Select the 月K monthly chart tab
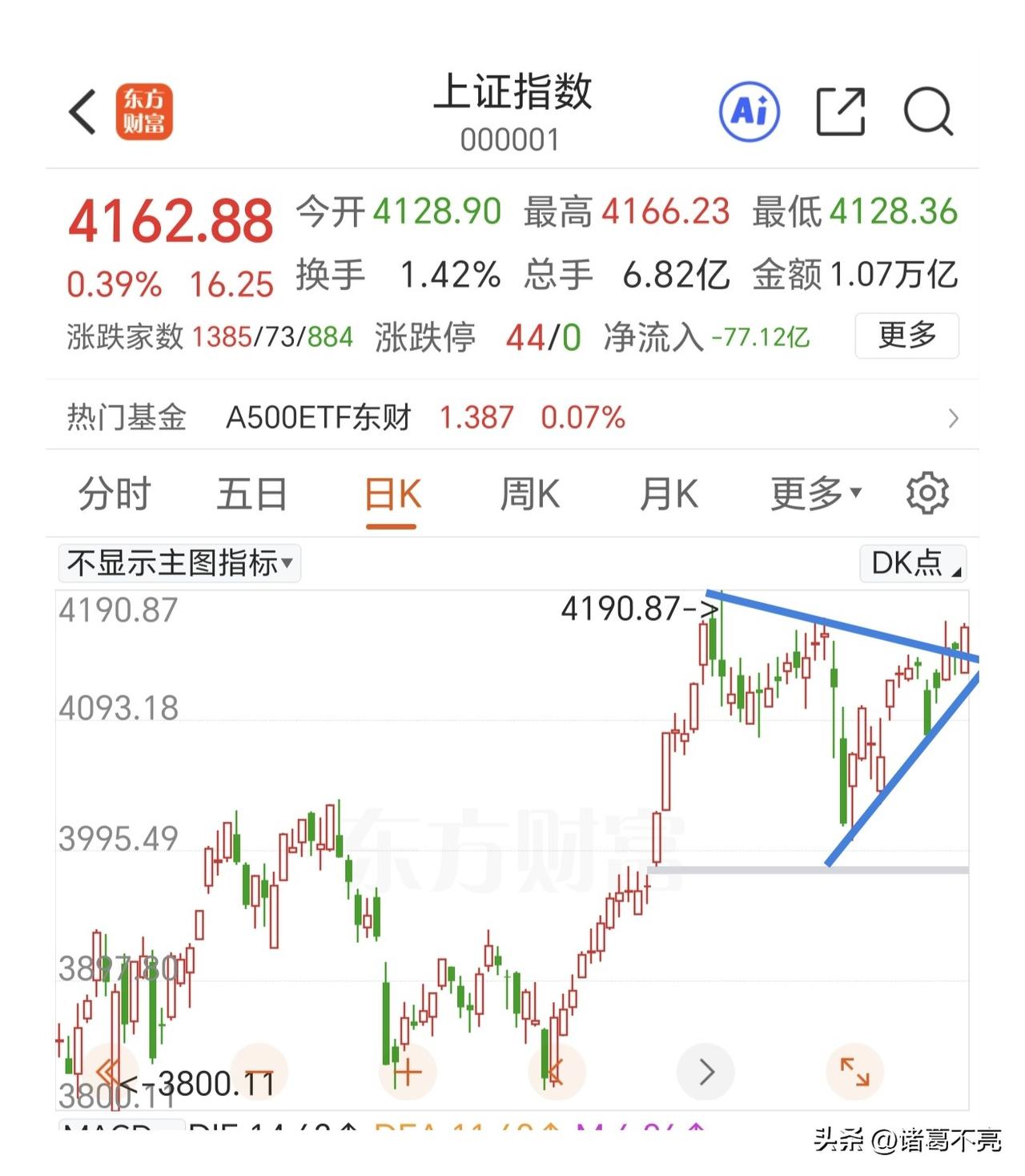The image size is (1025, 1176). [x=669, y=493]
